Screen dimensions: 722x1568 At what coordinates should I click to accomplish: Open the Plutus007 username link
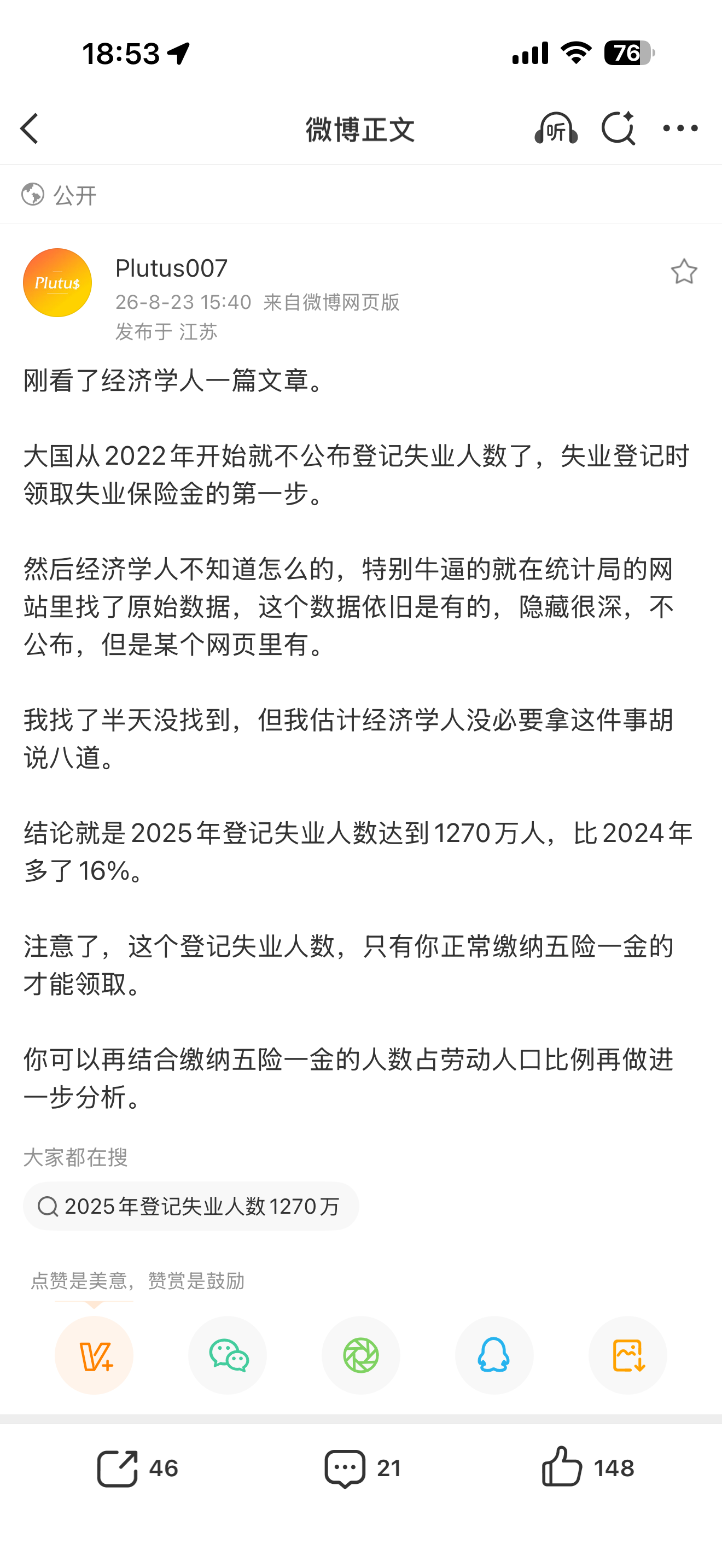pyautogui.click(x=171, y=268)
